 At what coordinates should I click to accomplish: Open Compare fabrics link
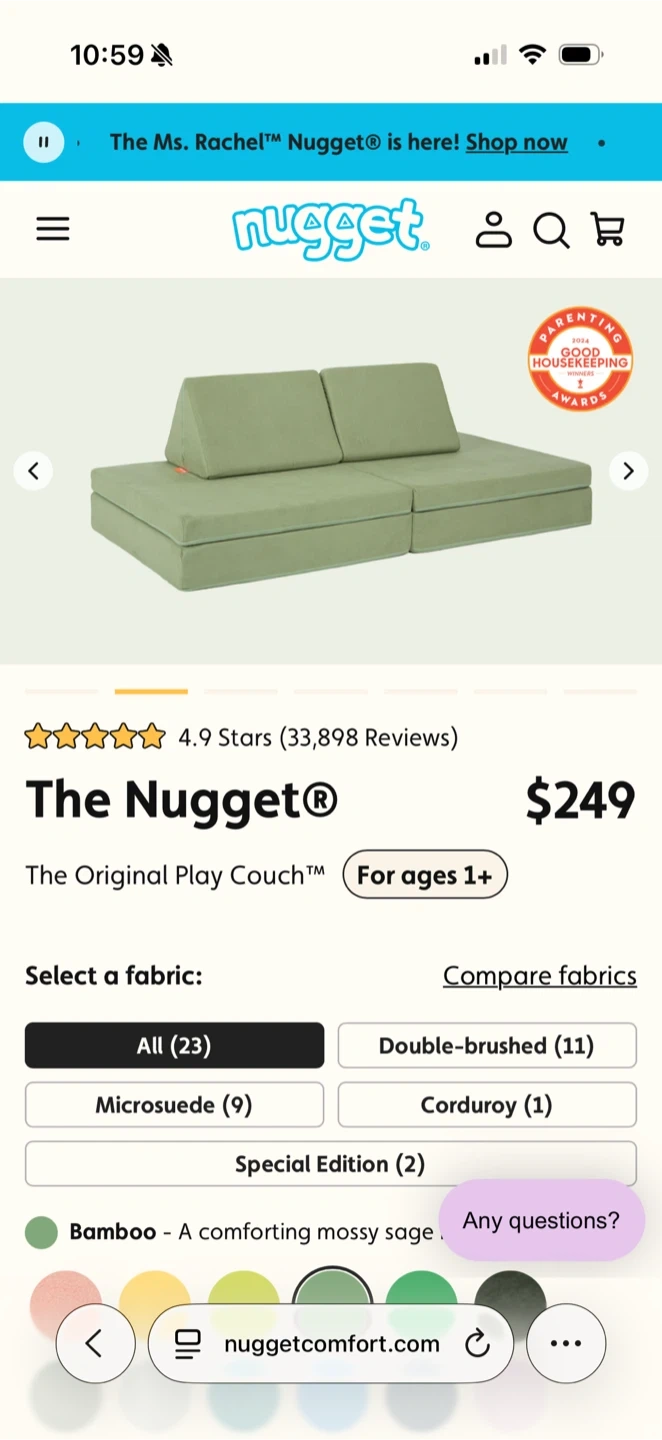(539, 975)
